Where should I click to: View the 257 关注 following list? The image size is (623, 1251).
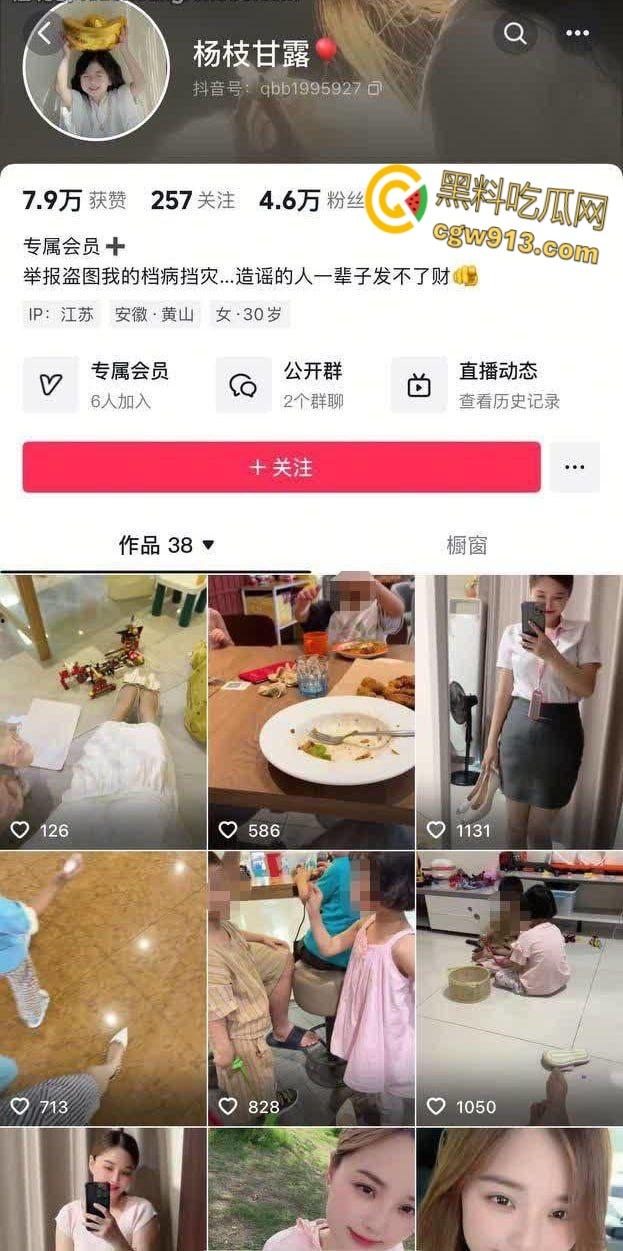193,200
